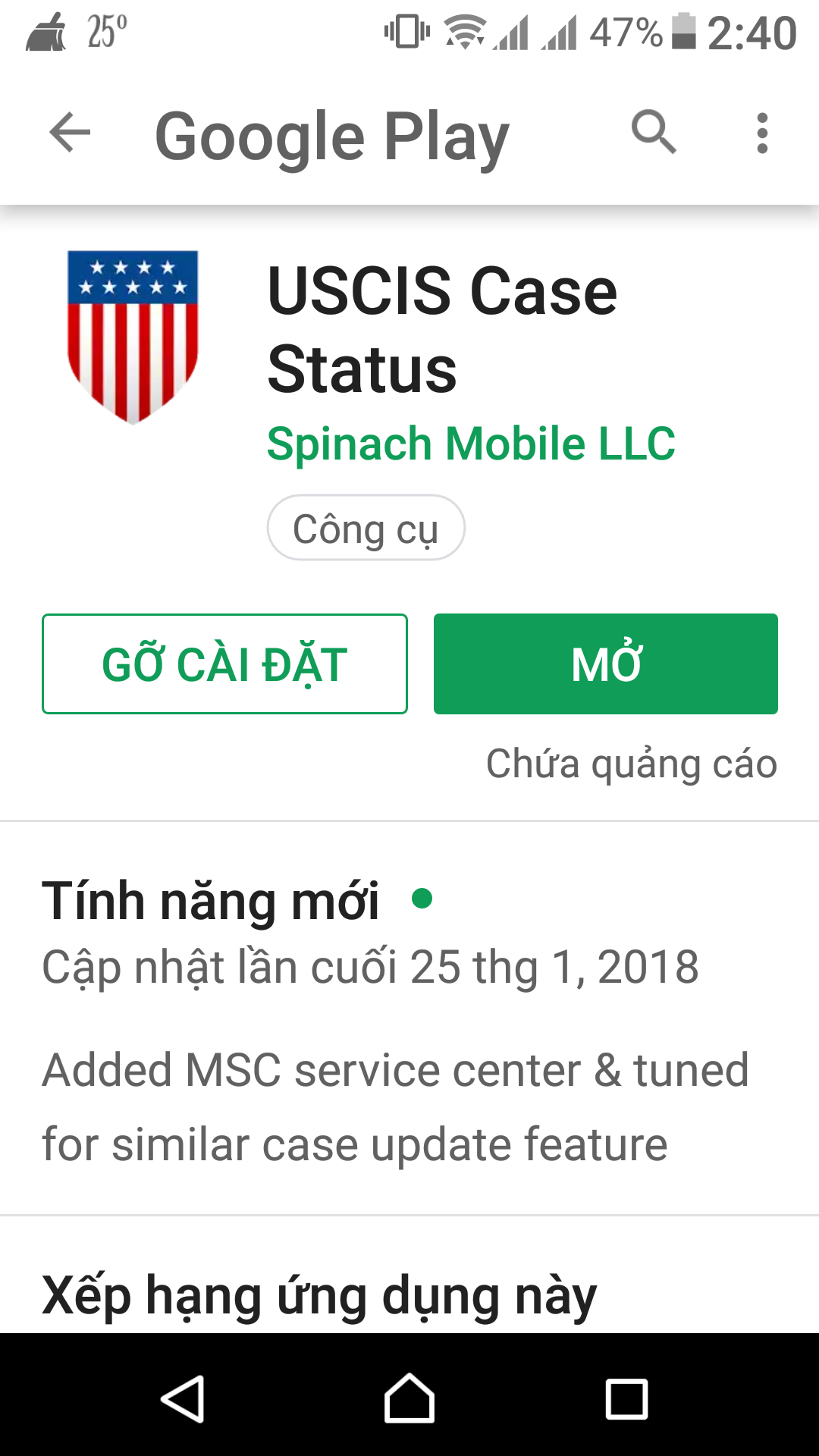The height and width of the screenshot is (1456, 819).
Task: Select the Công cụ category chip
Action: point(366,528)
